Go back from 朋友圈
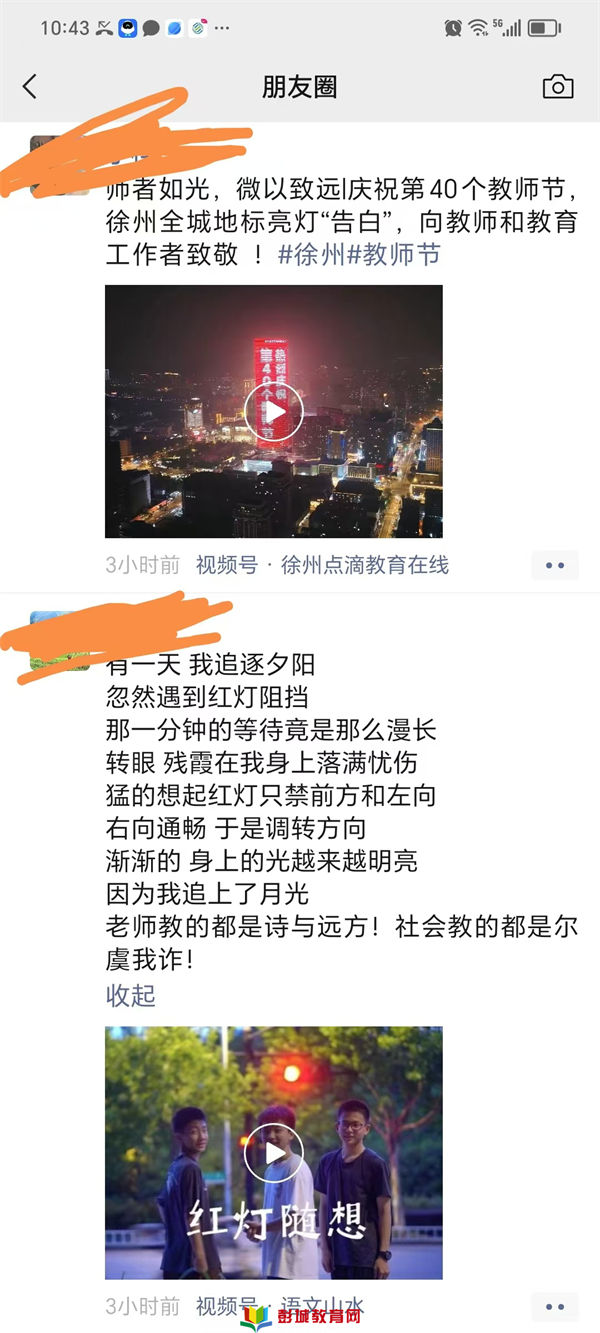The height and width of the screenshot is (1333, 600). (x=30, y=87)
